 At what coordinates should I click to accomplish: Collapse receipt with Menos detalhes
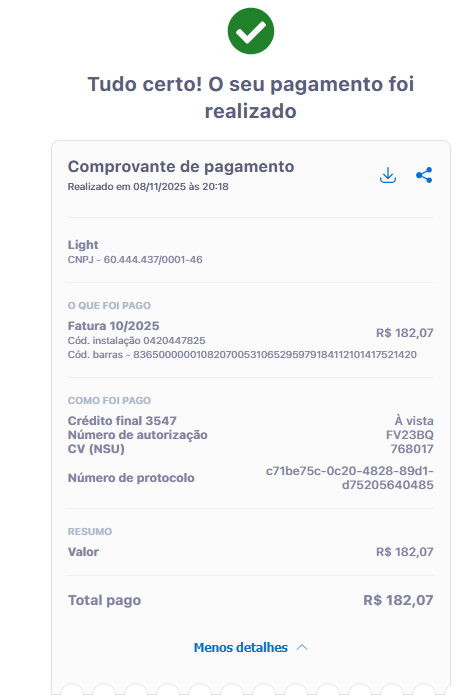point(250,648)
